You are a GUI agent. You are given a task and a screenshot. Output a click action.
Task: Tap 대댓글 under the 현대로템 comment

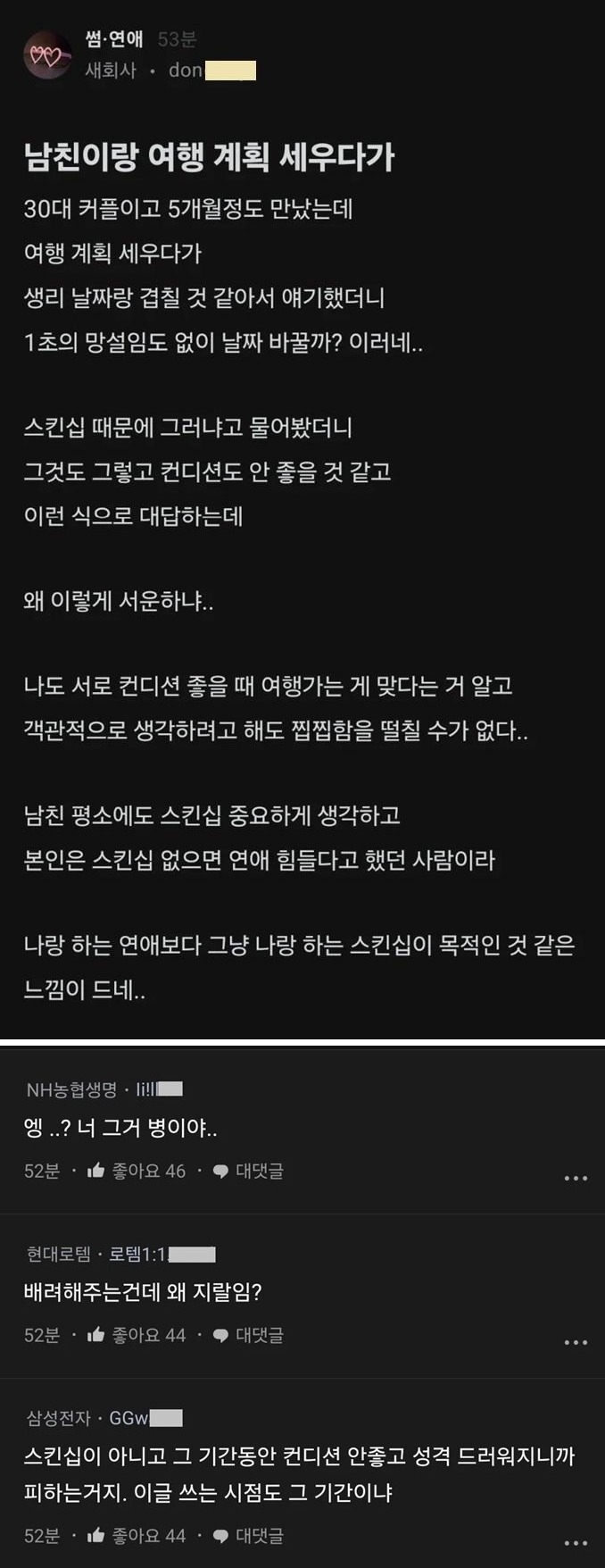tap(249, 1335)
